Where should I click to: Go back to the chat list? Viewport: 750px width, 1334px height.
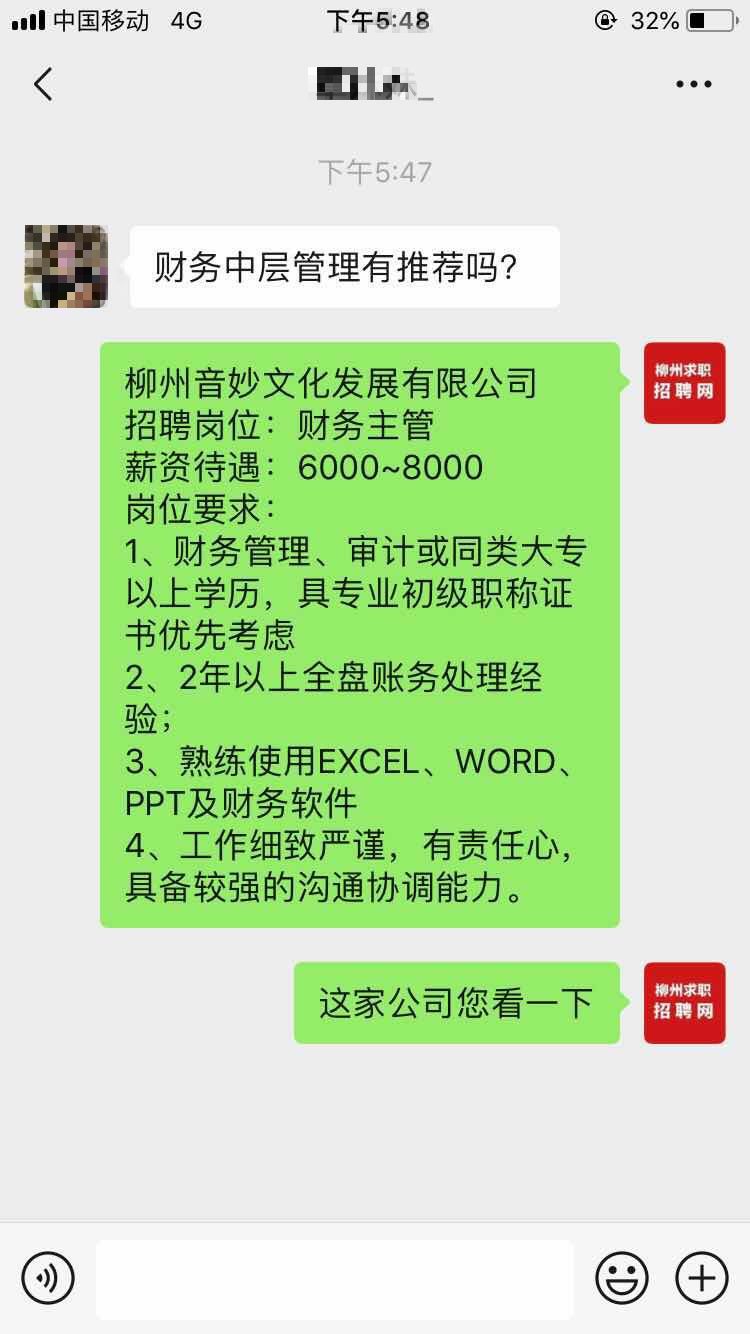pyautogui.click(x=42, y=84)
